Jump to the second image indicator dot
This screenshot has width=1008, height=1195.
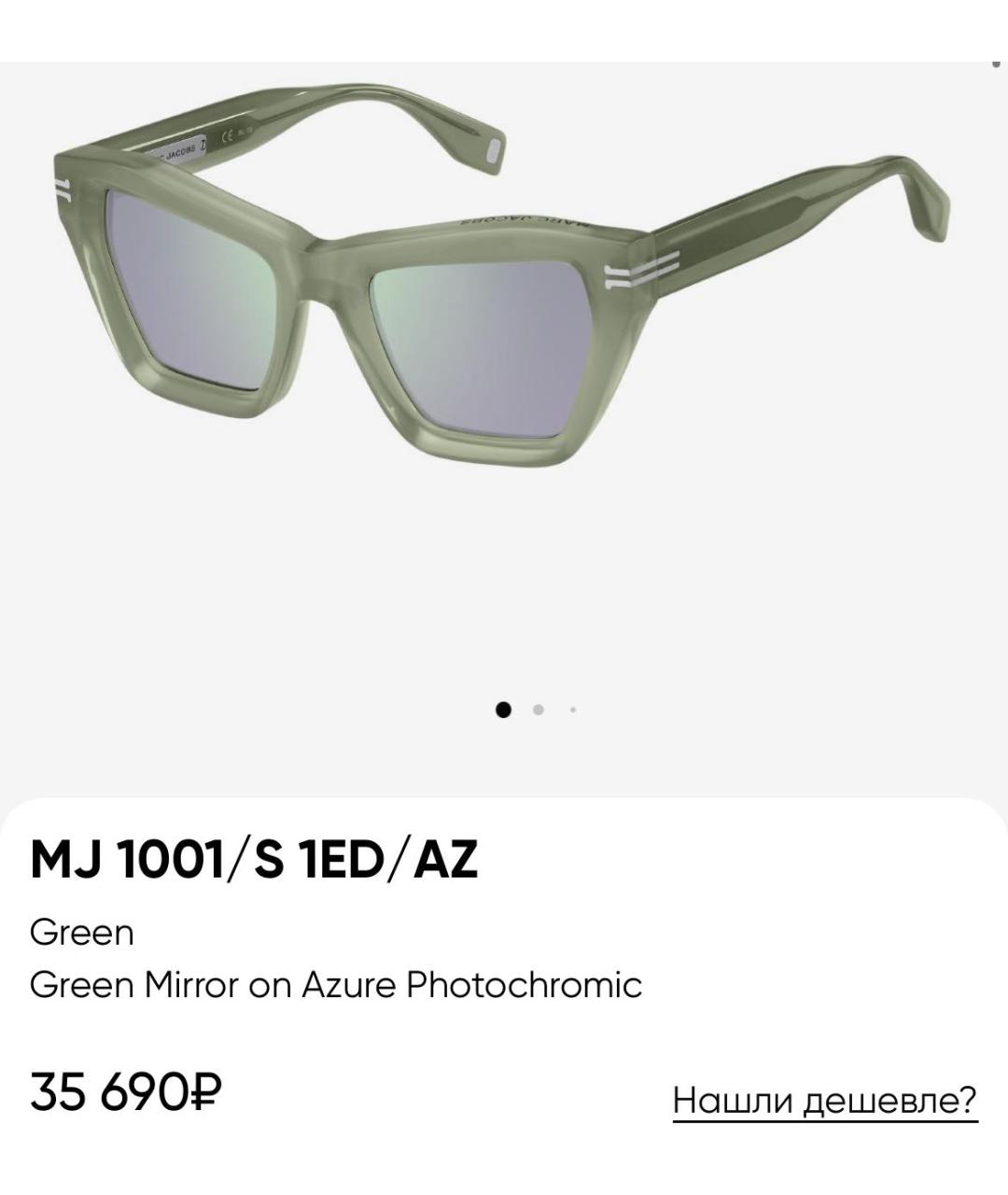tap(538, 710)
